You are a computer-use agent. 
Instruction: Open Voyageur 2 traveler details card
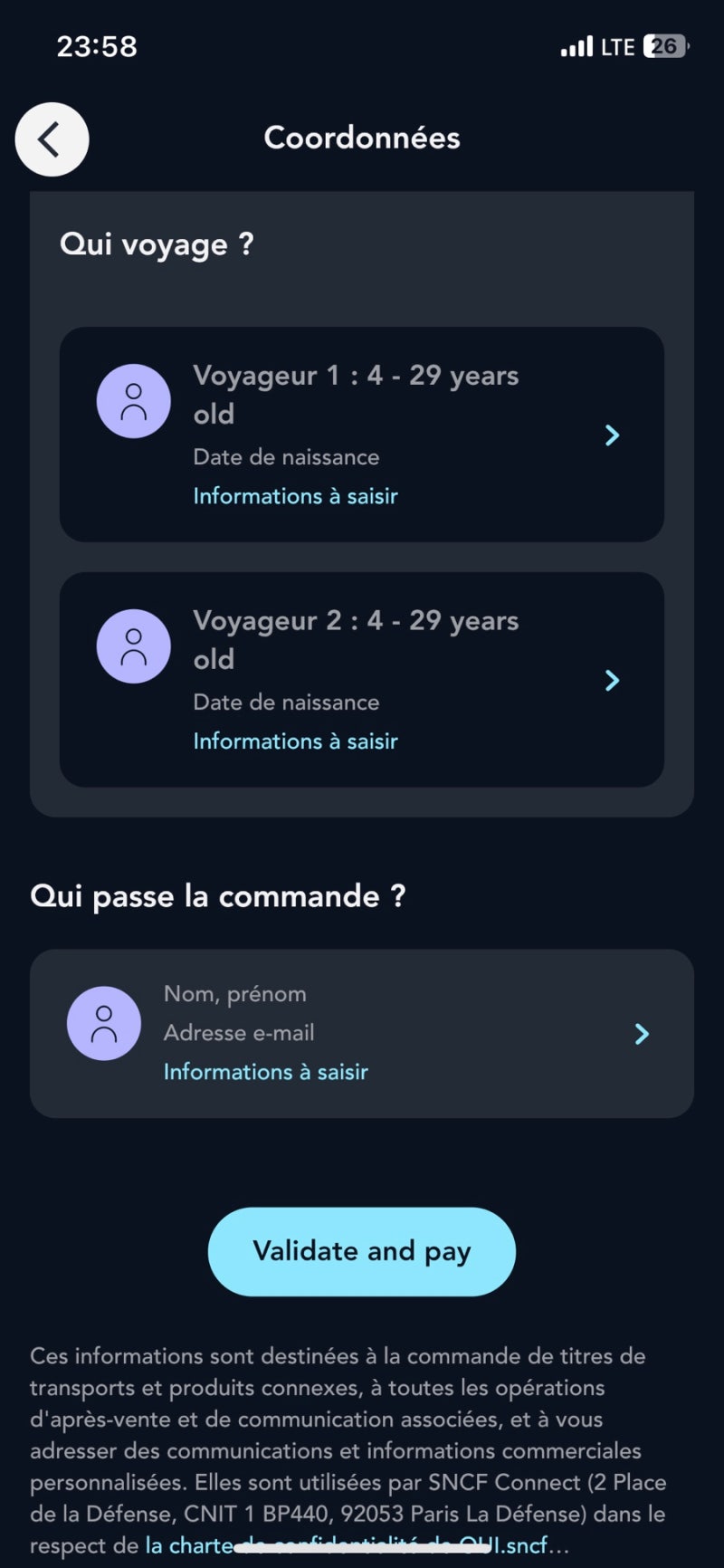click(362, 679)
